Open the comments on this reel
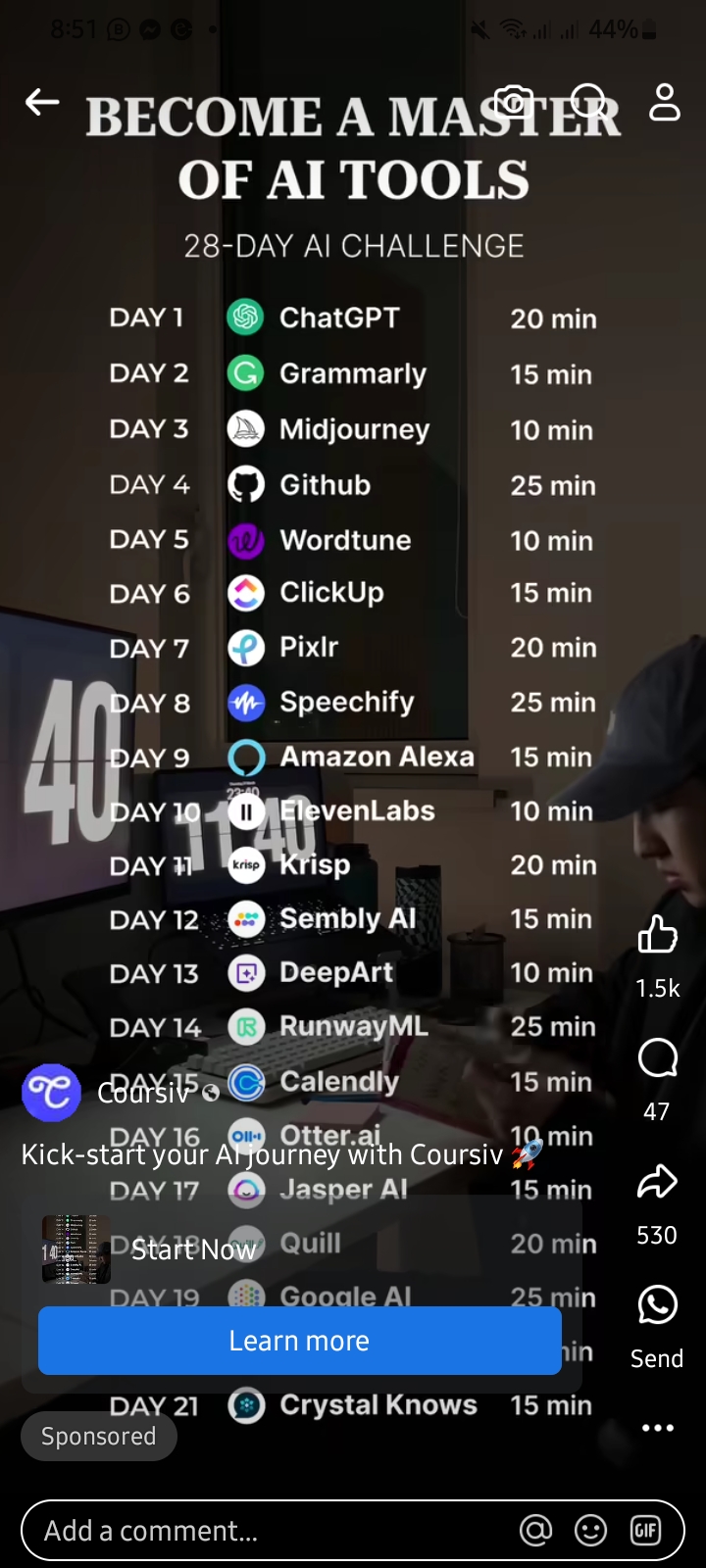Viewport: 706px width, 1568px height. pos(657,1059)
